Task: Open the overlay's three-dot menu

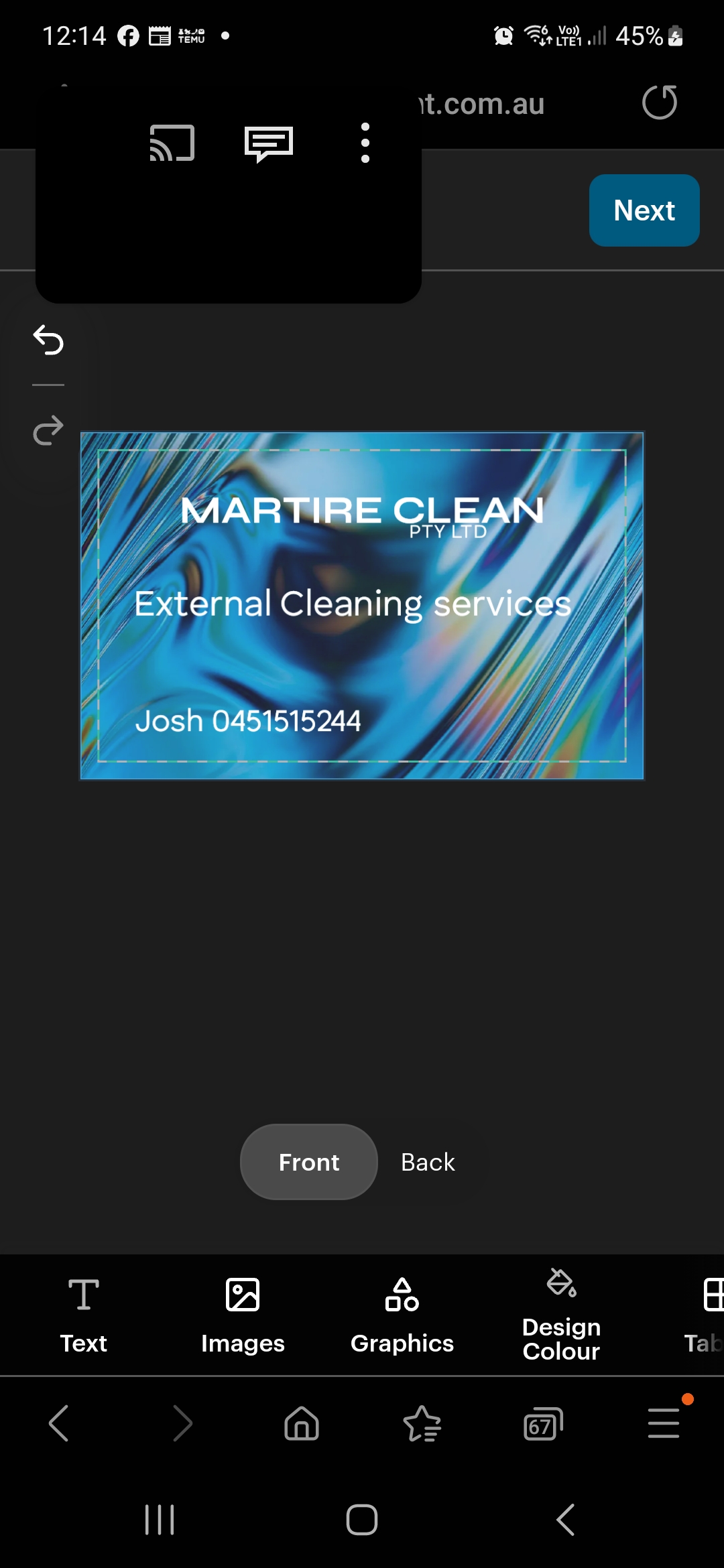Action: (365, 143)
